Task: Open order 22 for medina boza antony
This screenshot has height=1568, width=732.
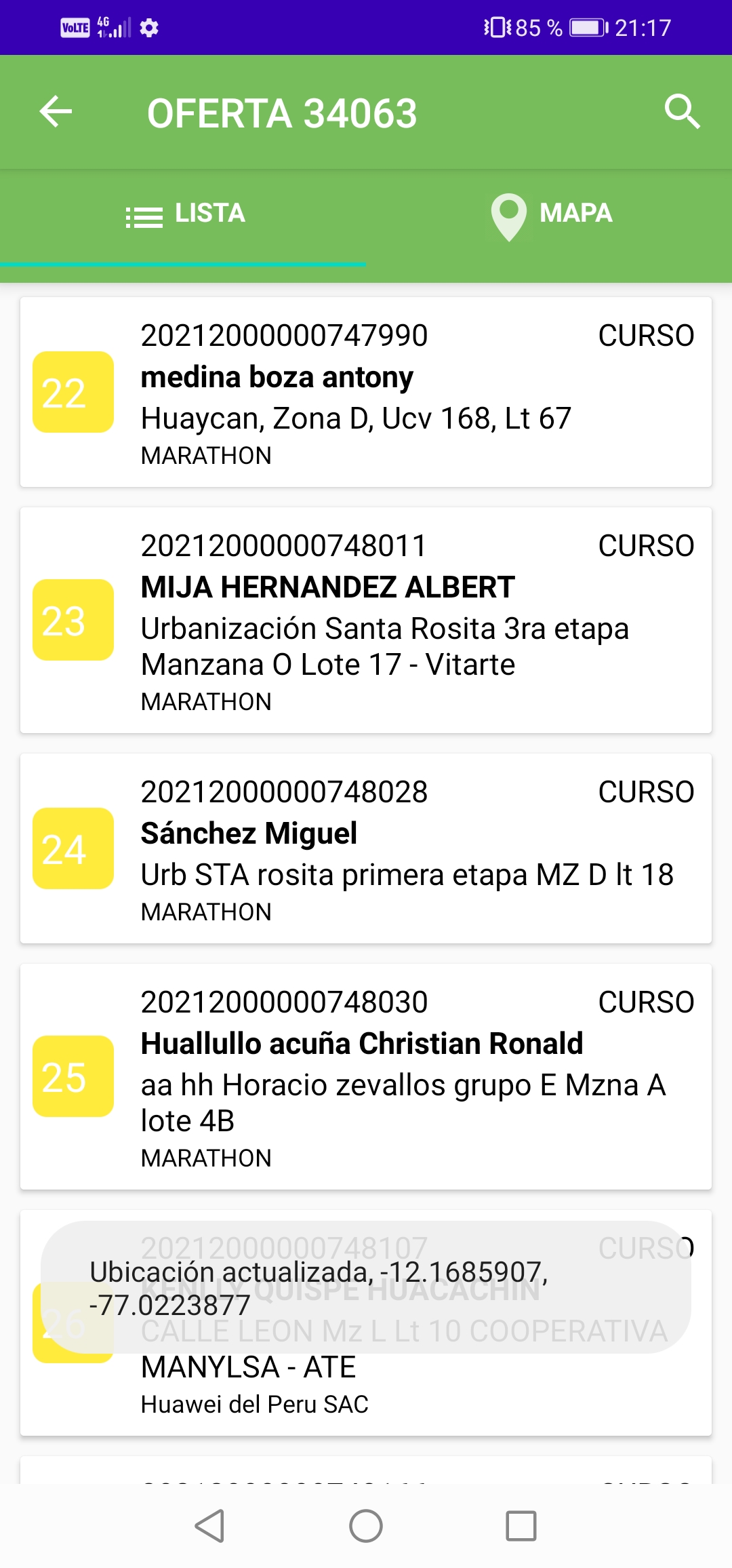Action: pyautogui.click(x=366, y=392)
